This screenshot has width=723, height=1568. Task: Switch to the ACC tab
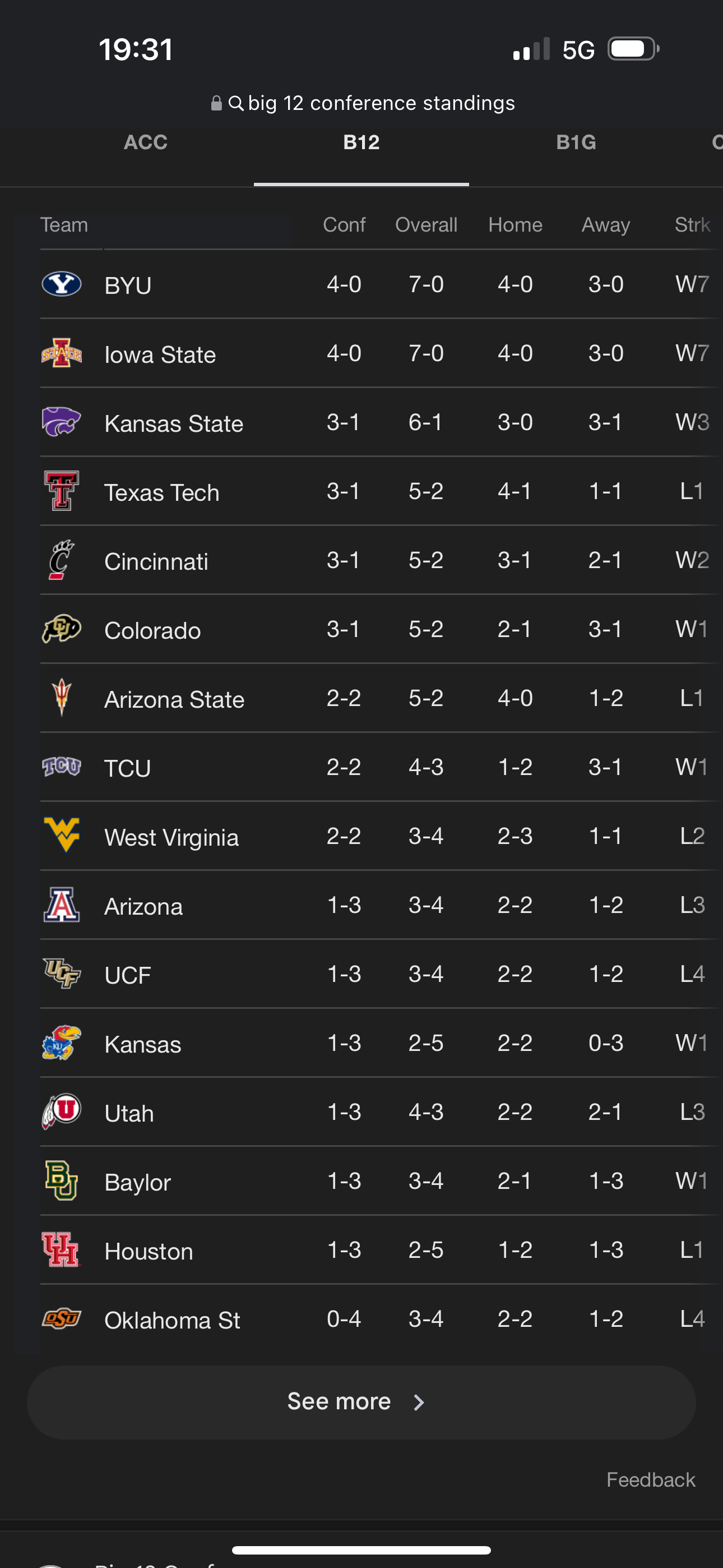pos(146,142)
